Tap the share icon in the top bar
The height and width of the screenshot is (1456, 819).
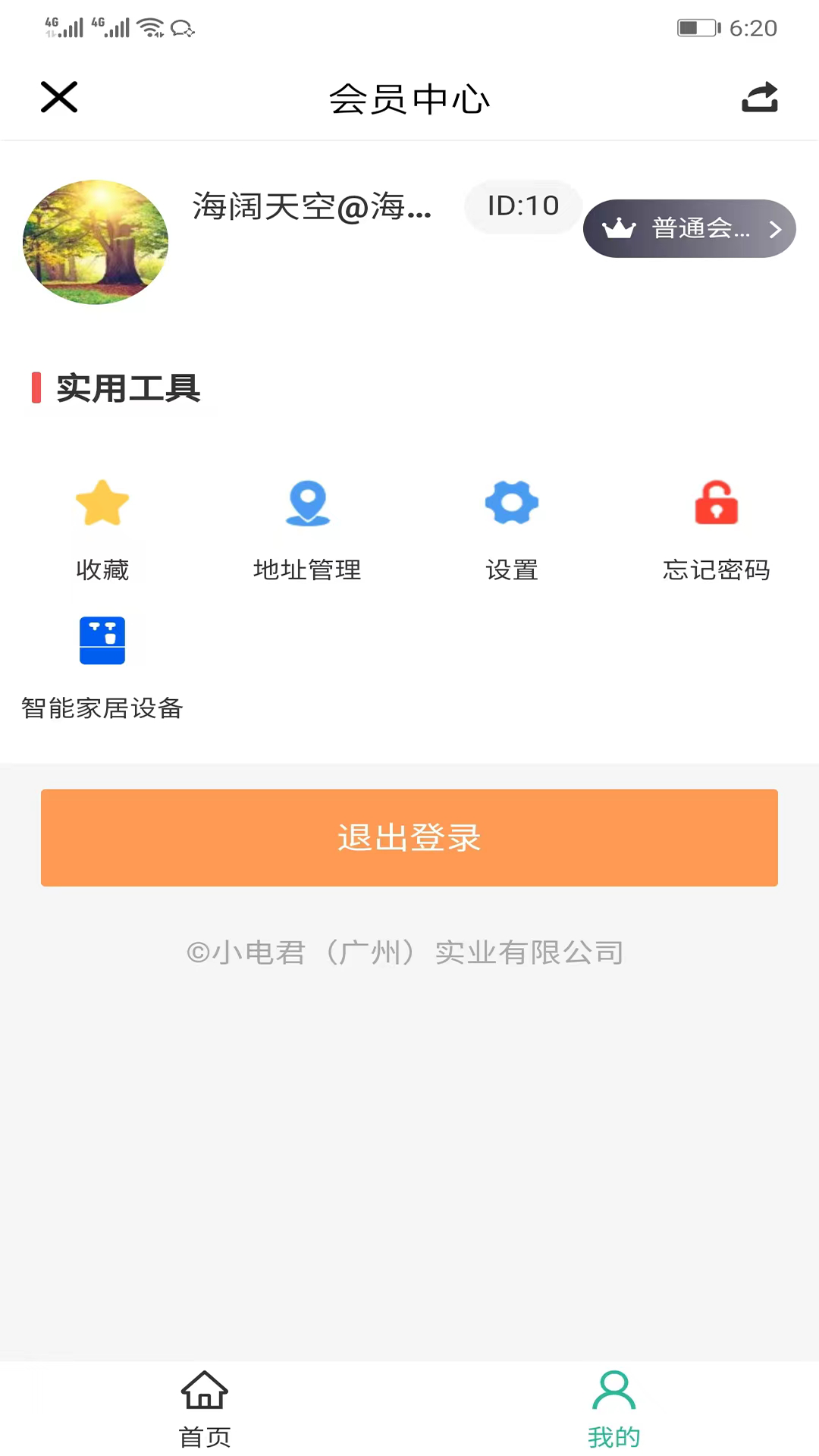click(x=761, y=97)
